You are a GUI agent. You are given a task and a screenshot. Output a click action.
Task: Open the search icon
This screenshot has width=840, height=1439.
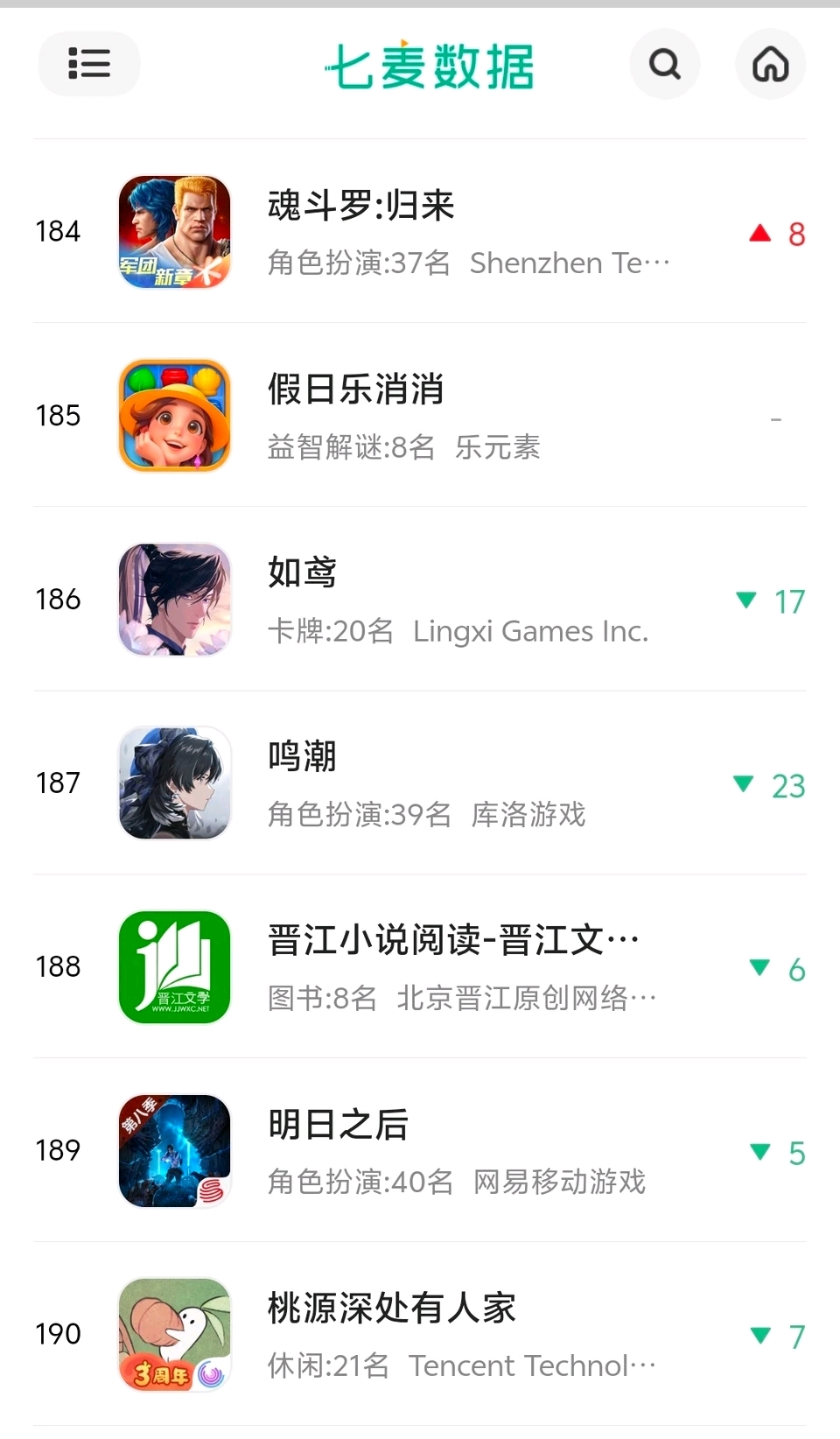tap(664, 64)
